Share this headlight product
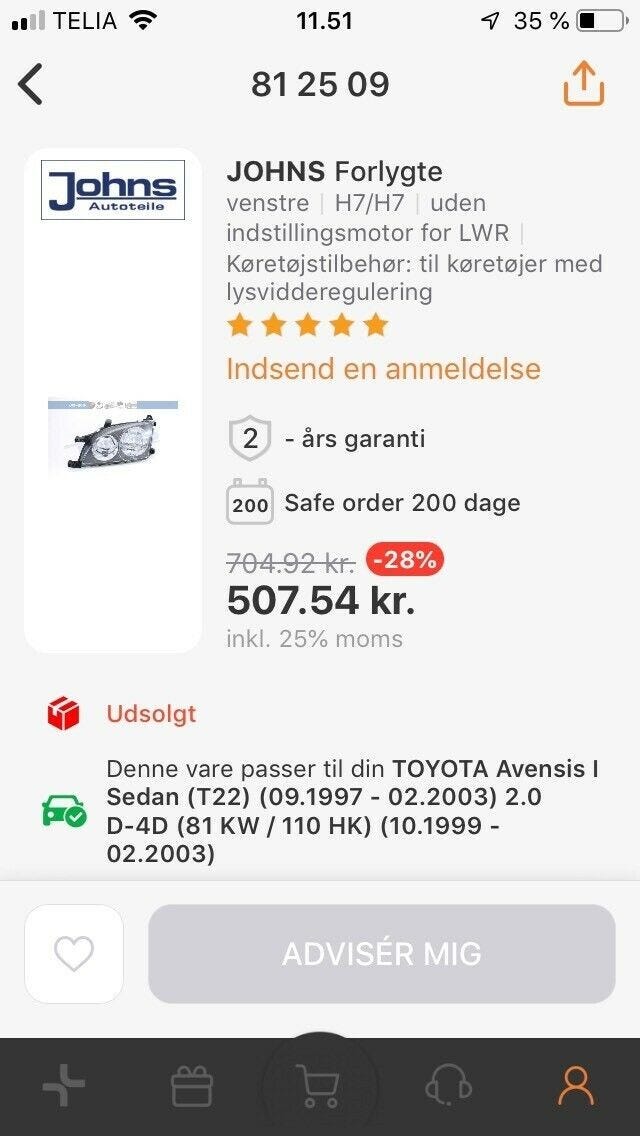This screenshot has height=1136, width=640. coord(583,85)
